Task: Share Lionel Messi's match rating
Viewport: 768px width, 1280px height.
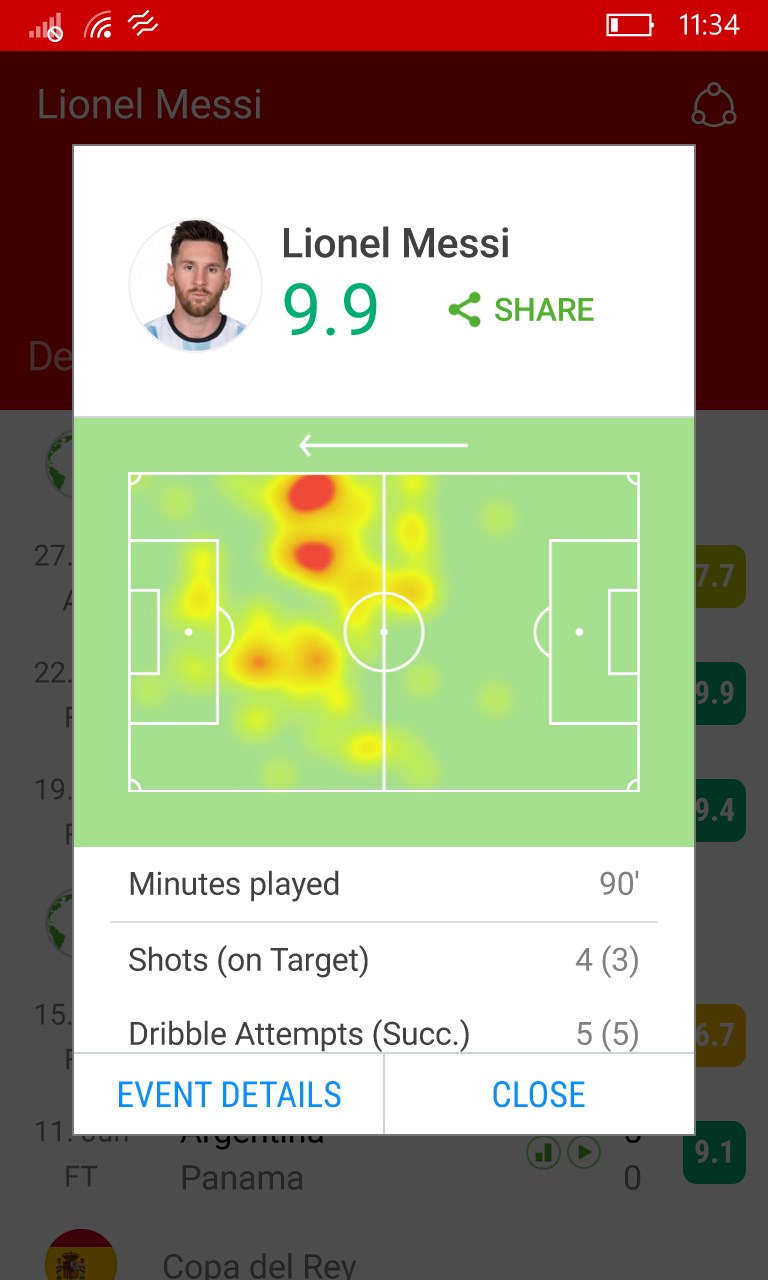Action: (x=522, y=310)
